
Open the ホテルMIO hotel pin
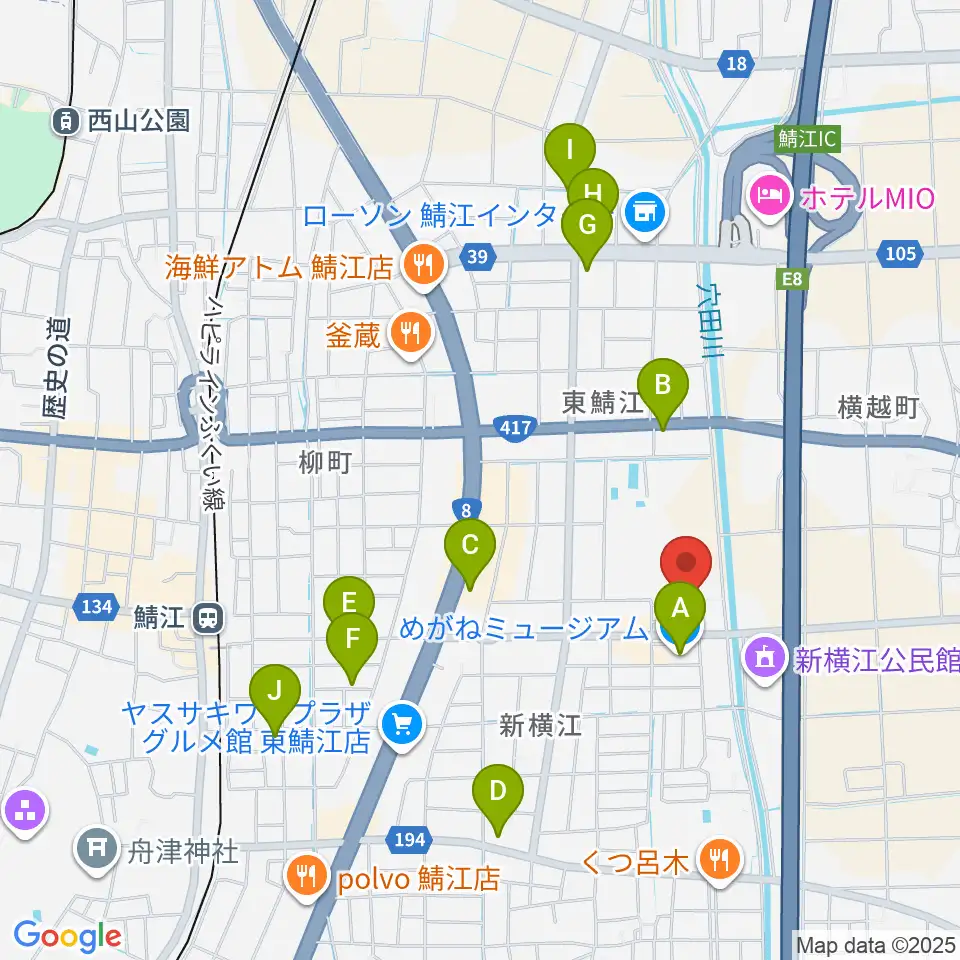click(769, 198)
